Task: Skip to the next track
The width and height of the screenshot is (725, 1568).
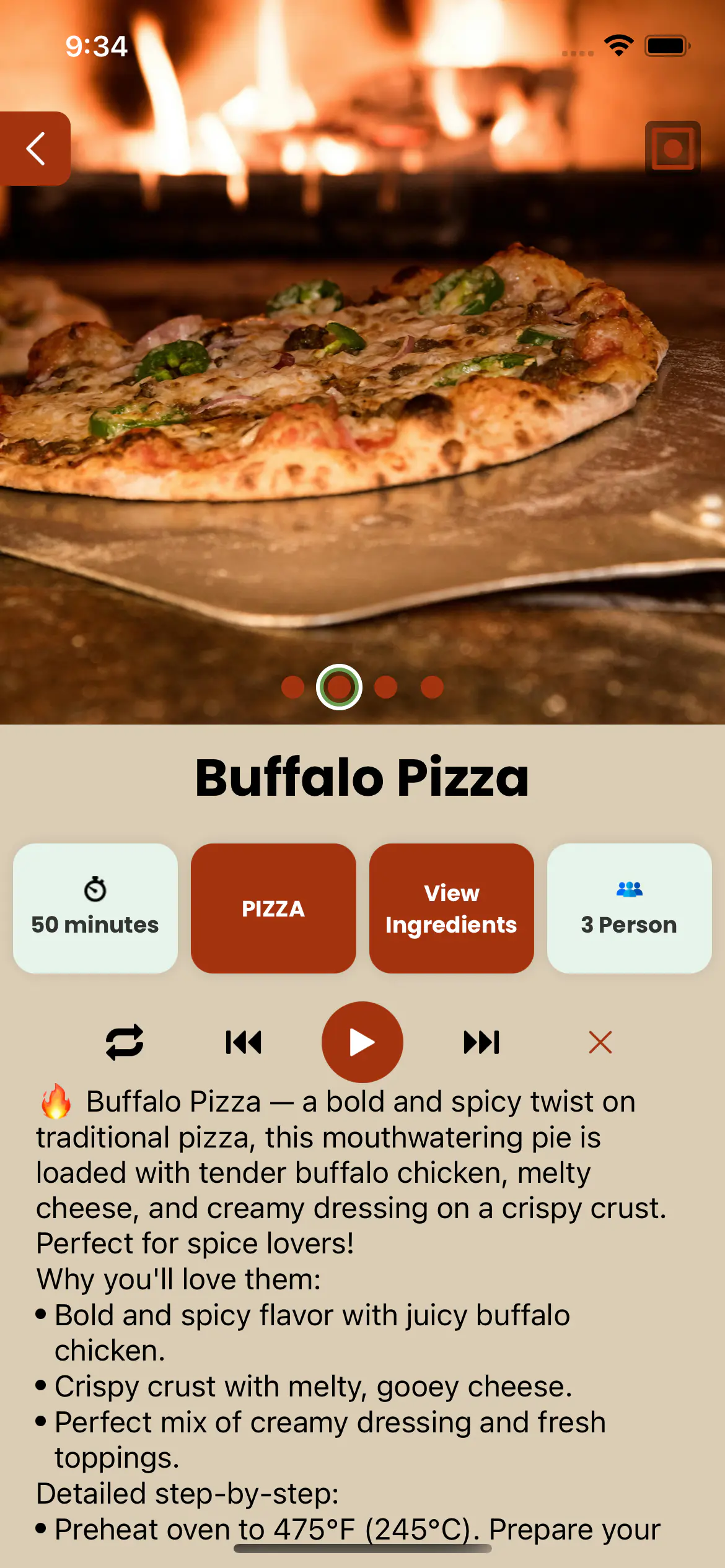Action: point(481,1042)
